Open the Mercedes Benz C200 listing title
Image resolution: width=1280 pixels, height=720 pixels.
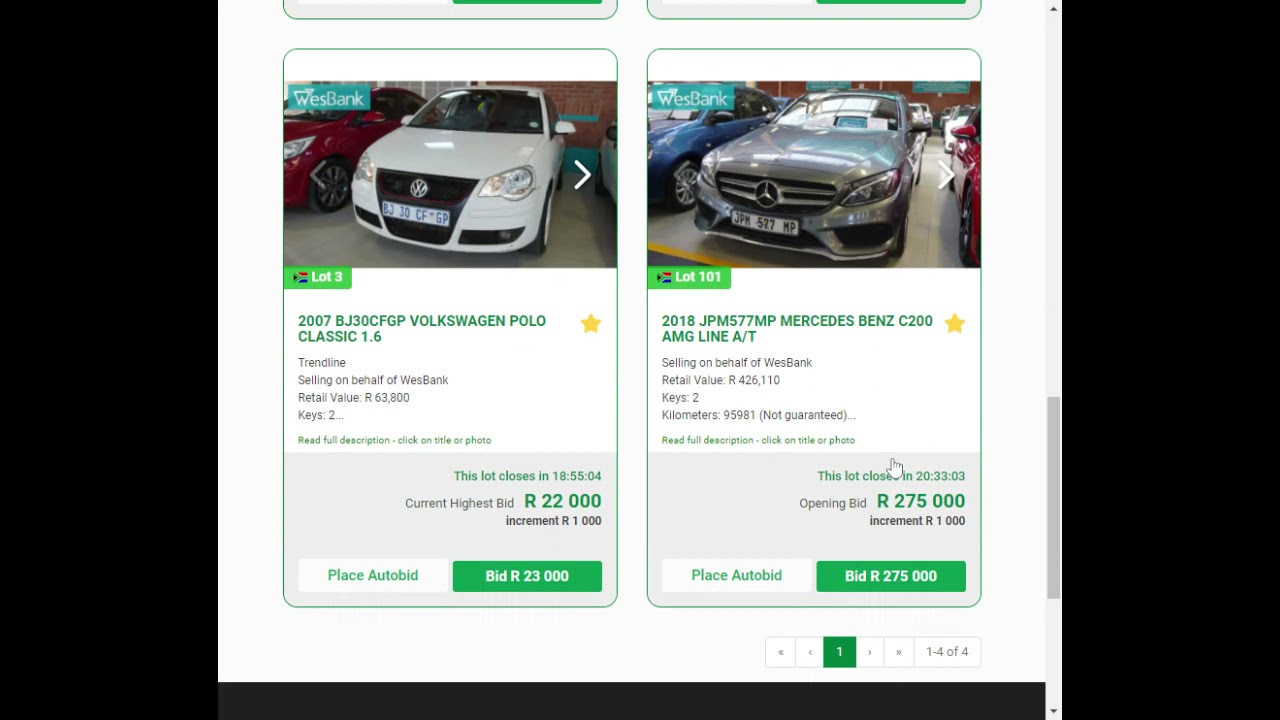(796, 328)
